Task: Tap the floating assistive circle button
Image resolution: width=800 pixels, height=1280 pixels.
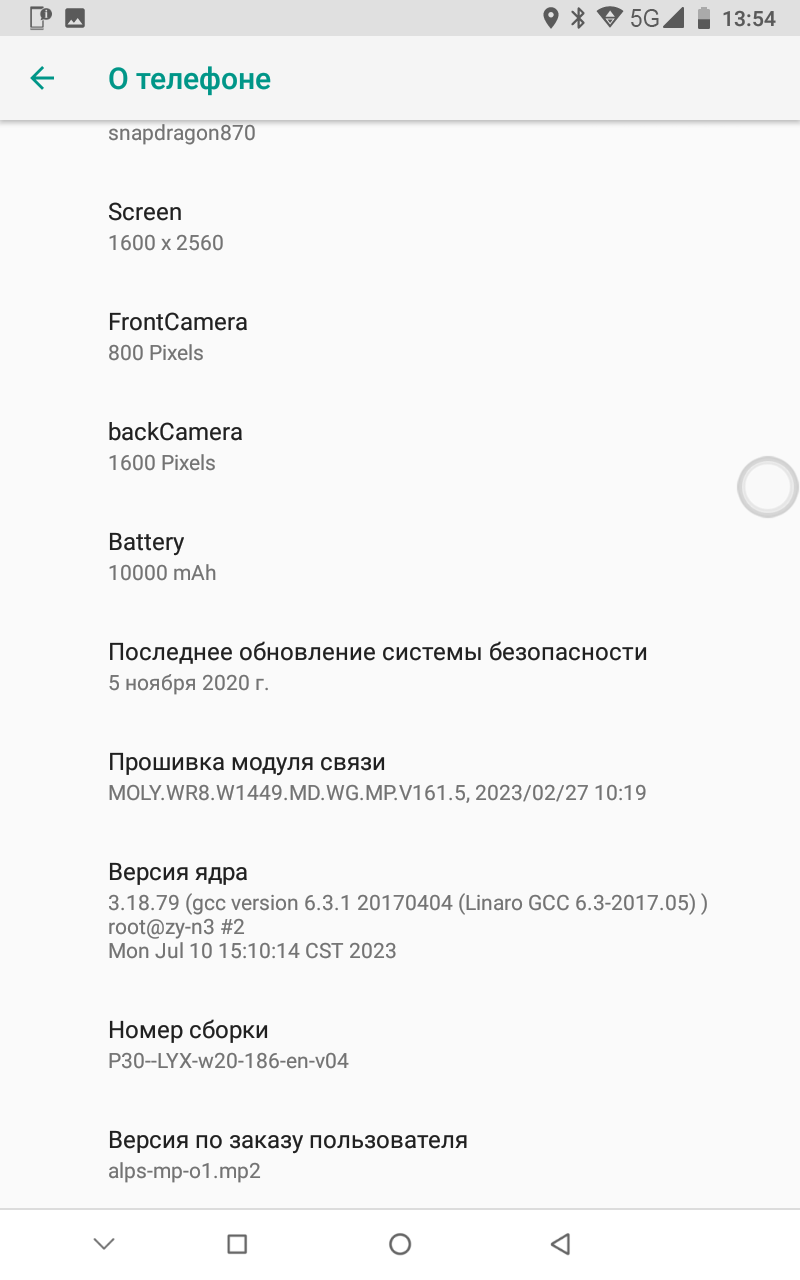Action: tap(768, 487)
